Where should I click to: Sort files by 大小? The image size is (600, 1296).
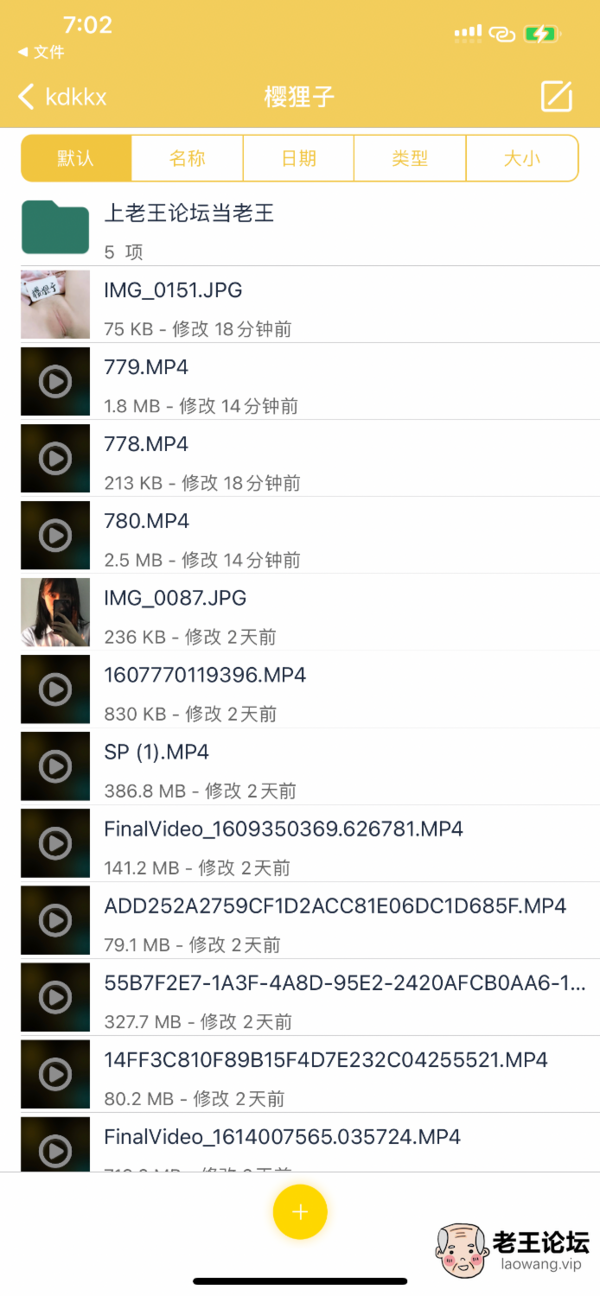(522, 158)
